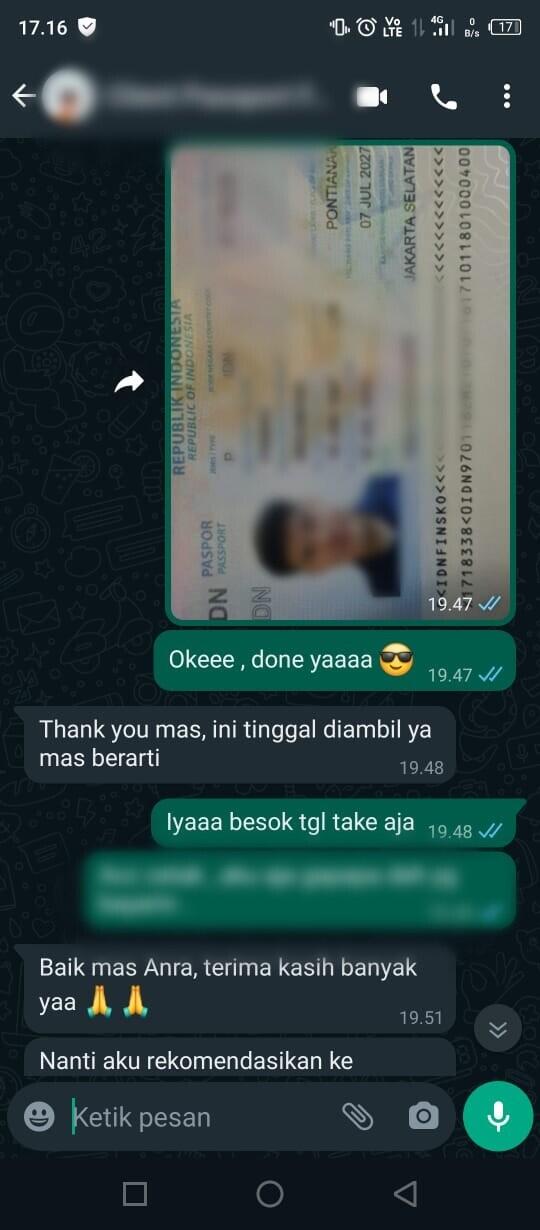
Task: Focus the Ketik pesan message field
Action: 200,1117
